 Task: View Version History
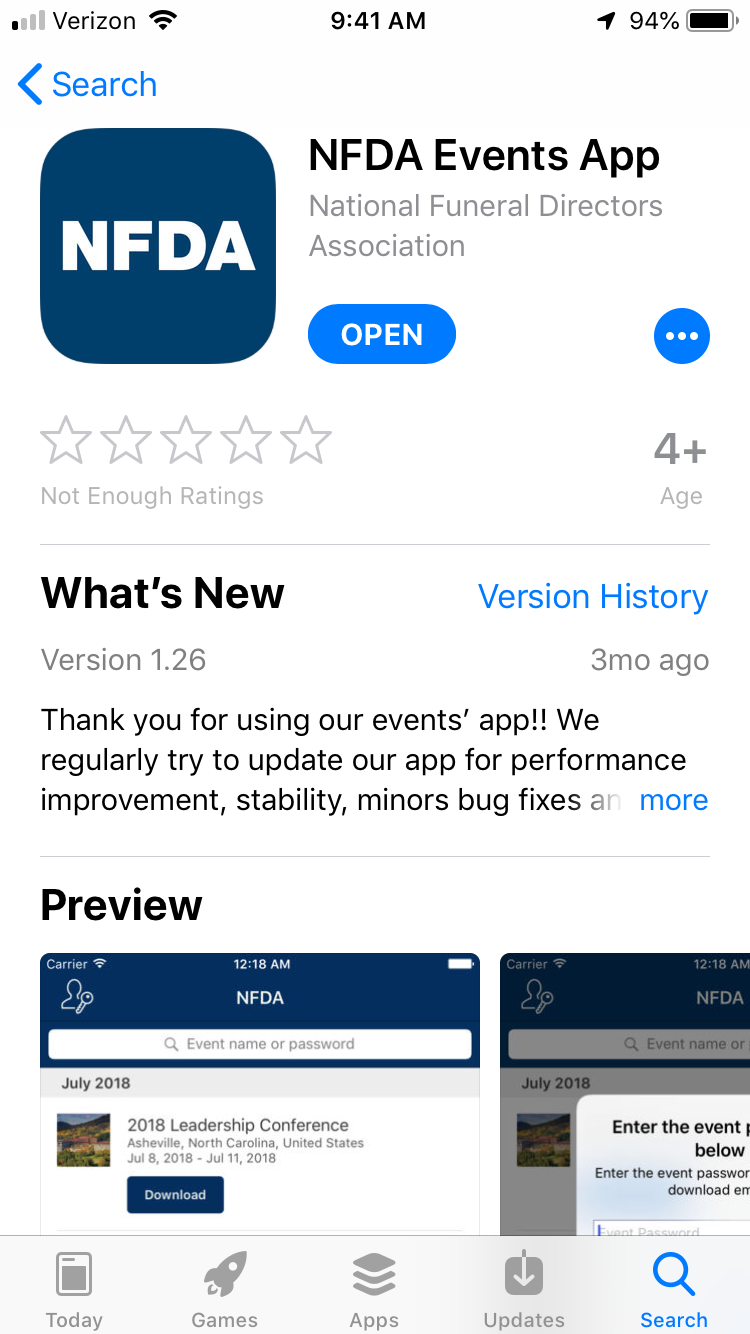[x=592, y=597]
